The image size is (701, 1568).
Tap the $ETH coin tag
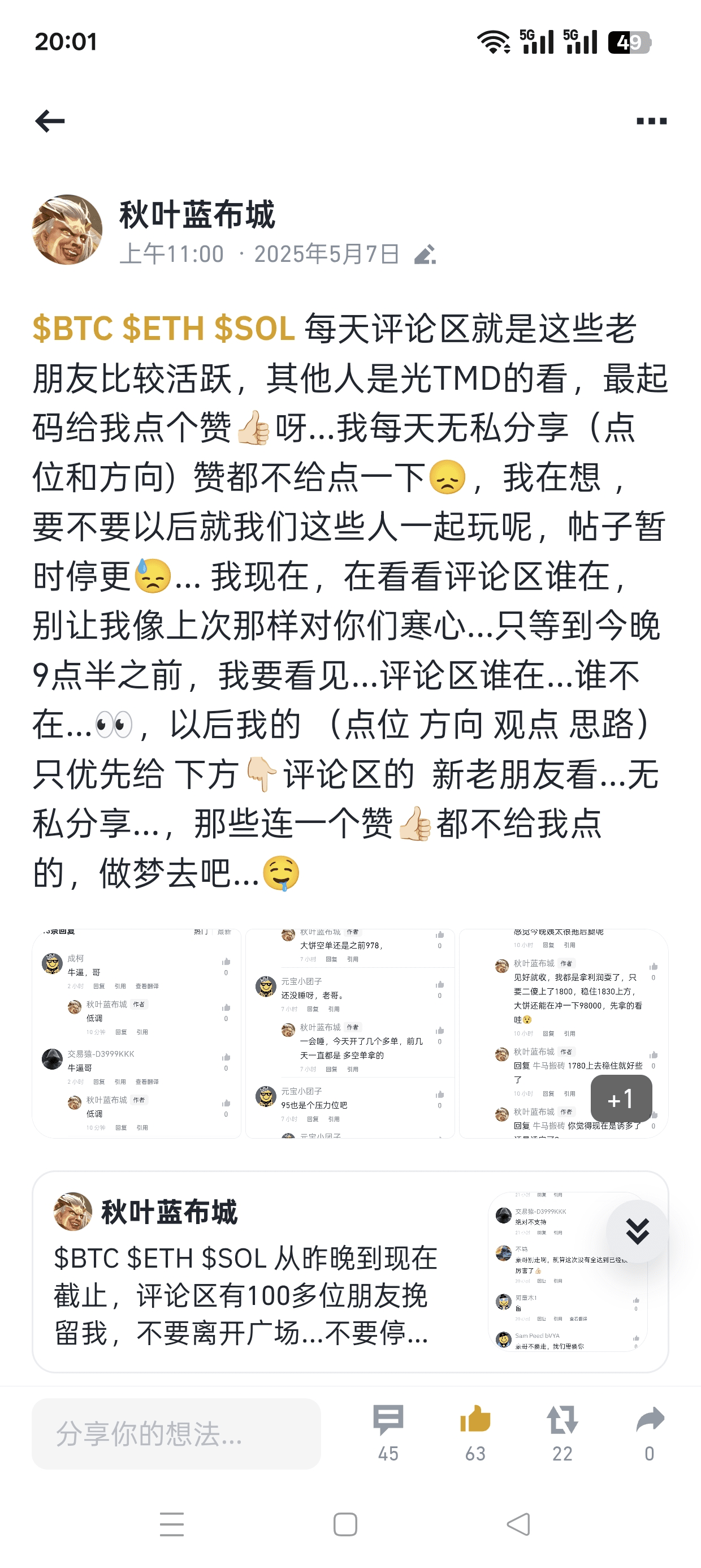pyautogui.click(x=163, y=329)
